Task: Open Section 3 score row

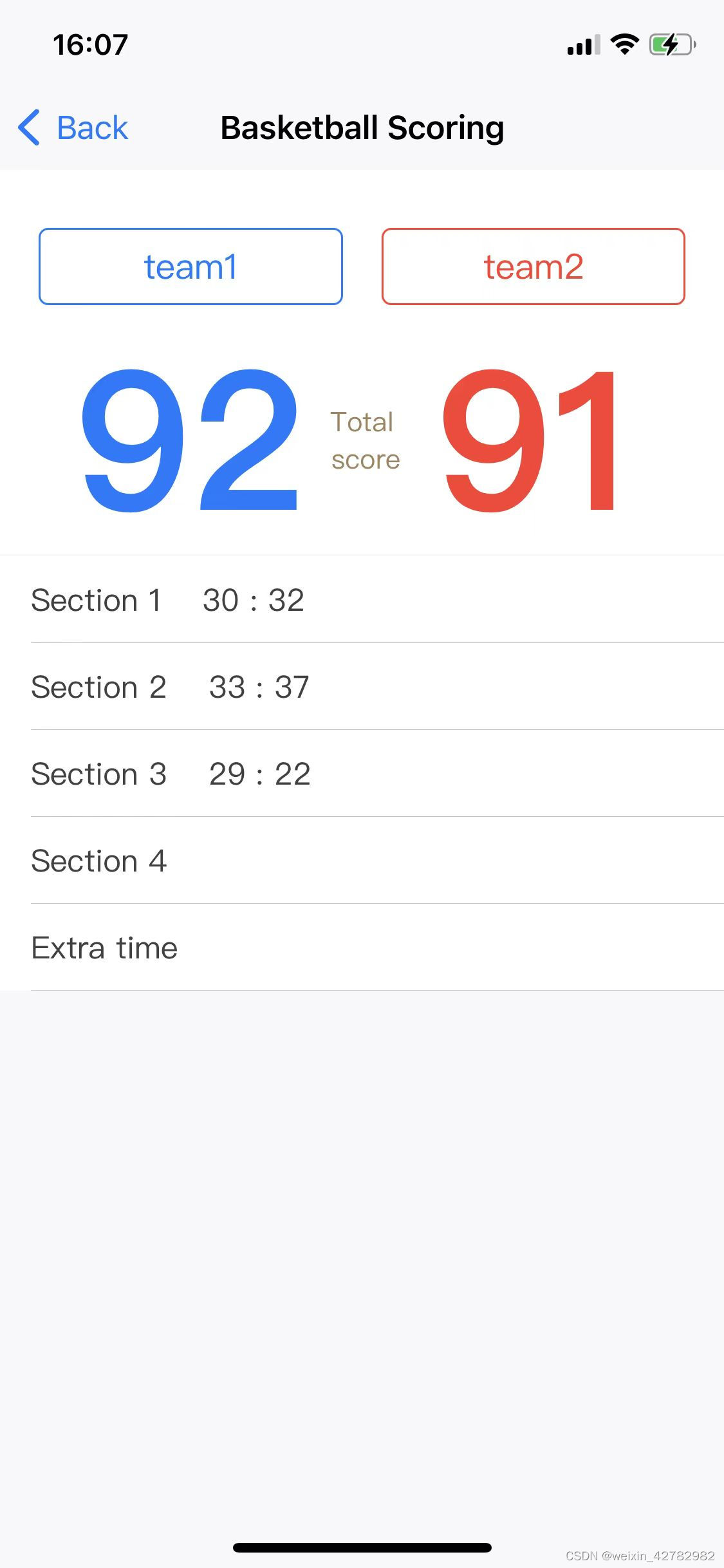Action: coord(362,774)
